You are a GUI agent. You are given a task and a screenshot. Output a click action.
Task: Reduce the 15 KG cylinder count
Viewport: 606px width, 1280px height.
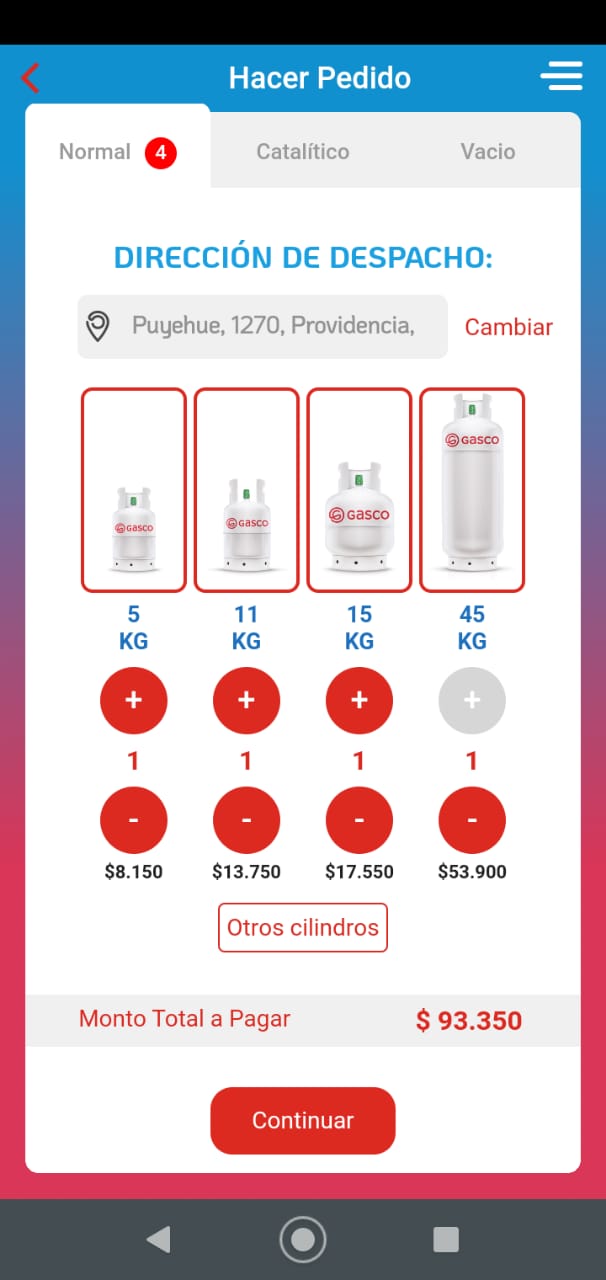(x=359, y=820)
